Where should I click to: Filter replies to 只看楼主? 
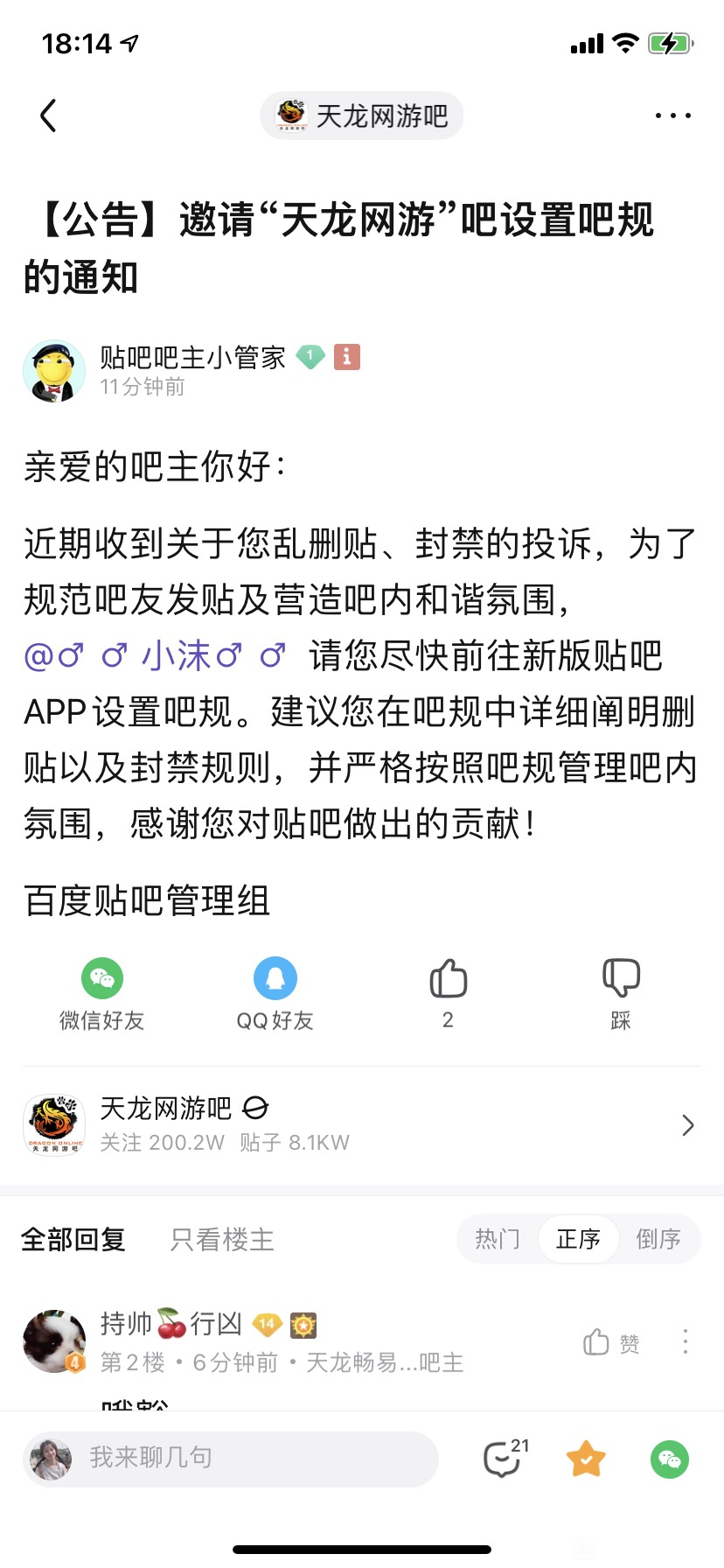pyautogui.click(x=222, y=1239)
